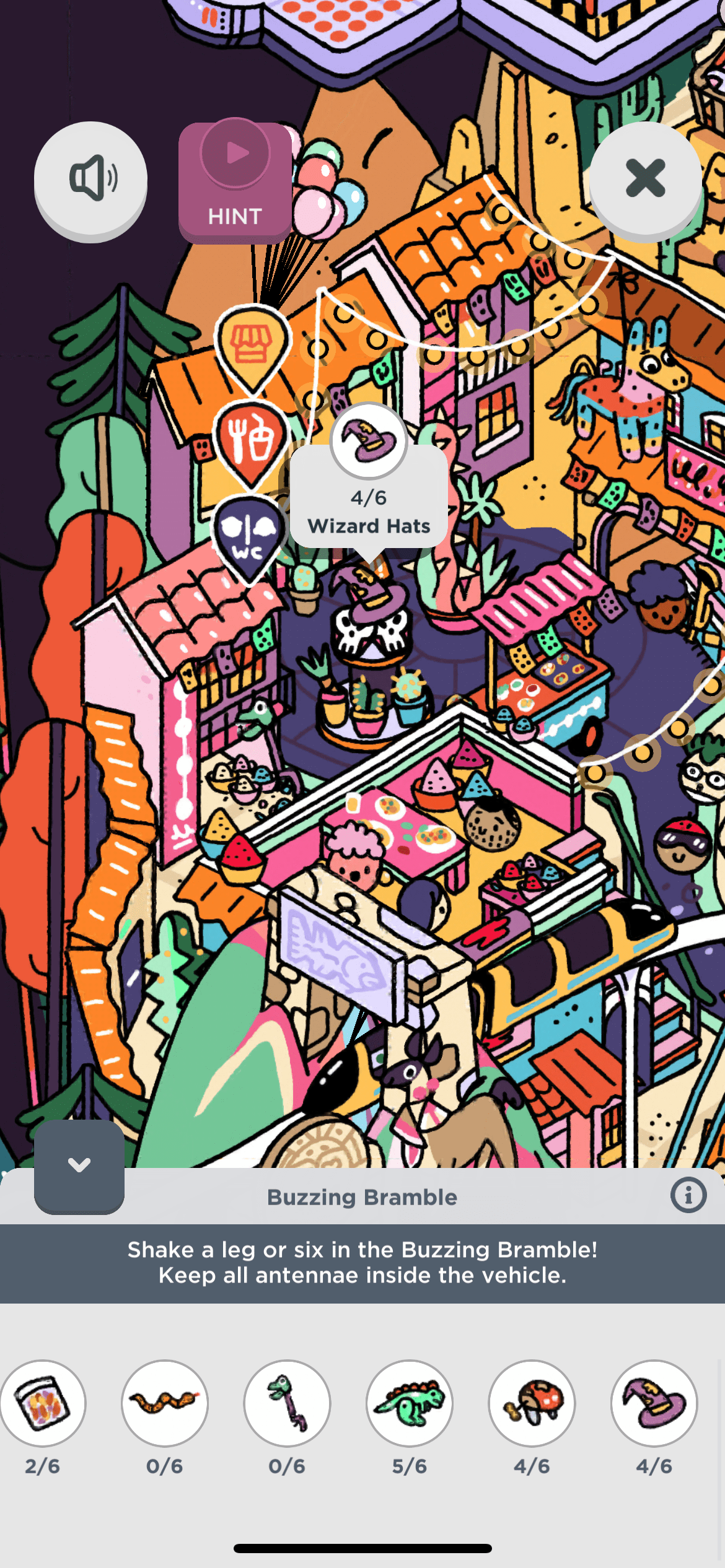Collapse the panel with the down chevron
The width and height of the screenshot is (725, 1568).
point(79,1165)
